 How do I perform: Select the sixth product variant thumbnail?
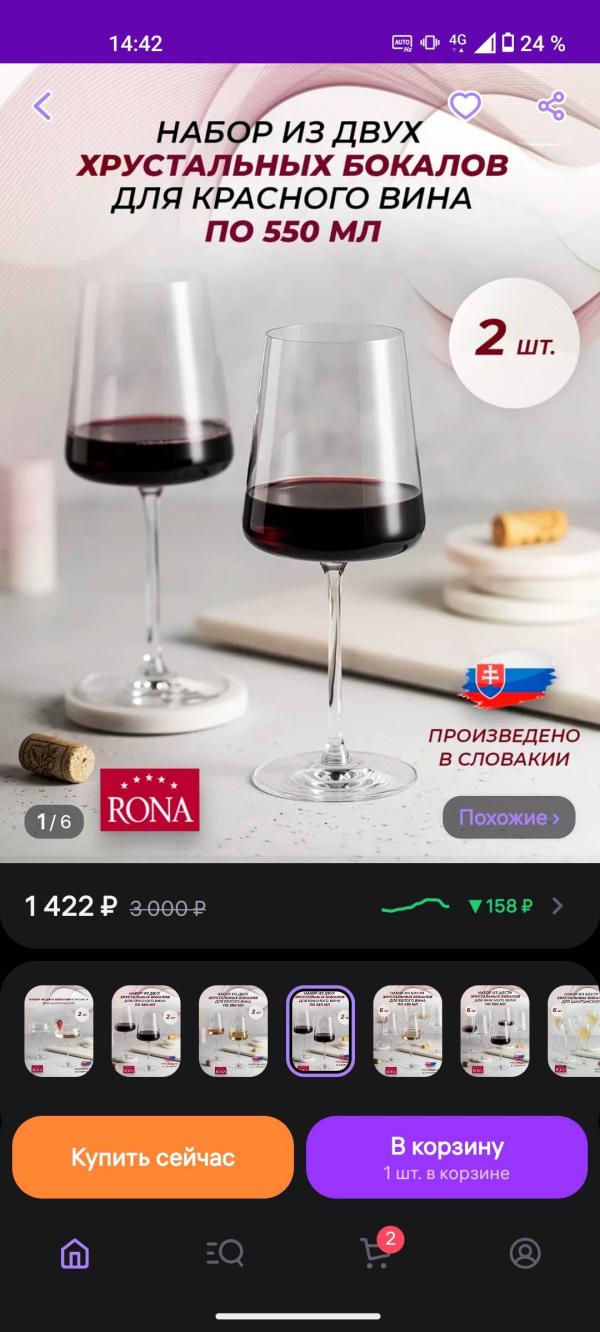click(495, 1031)
